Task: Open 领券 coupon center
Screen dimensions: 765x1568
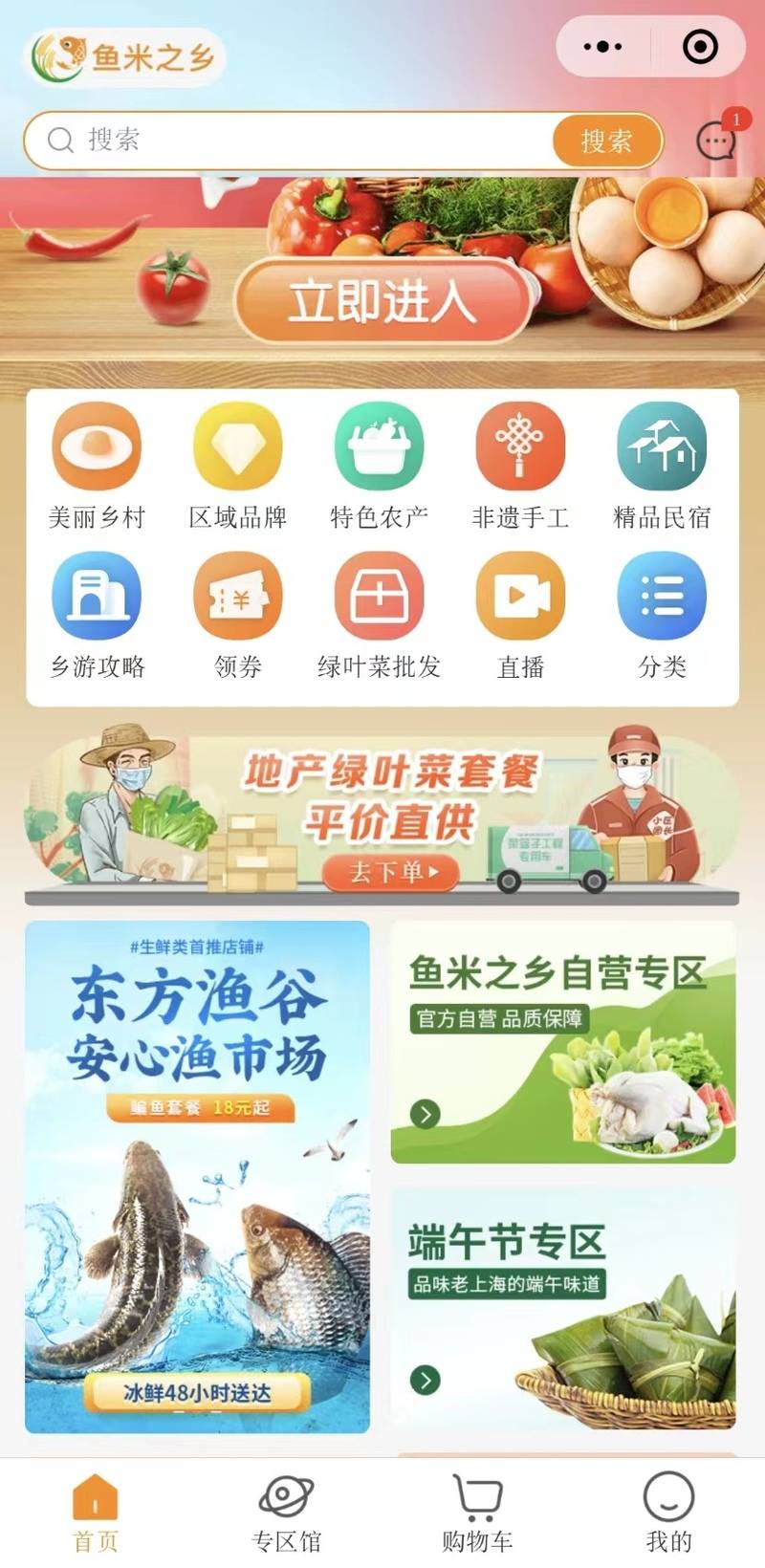Action: pos(238,615)
